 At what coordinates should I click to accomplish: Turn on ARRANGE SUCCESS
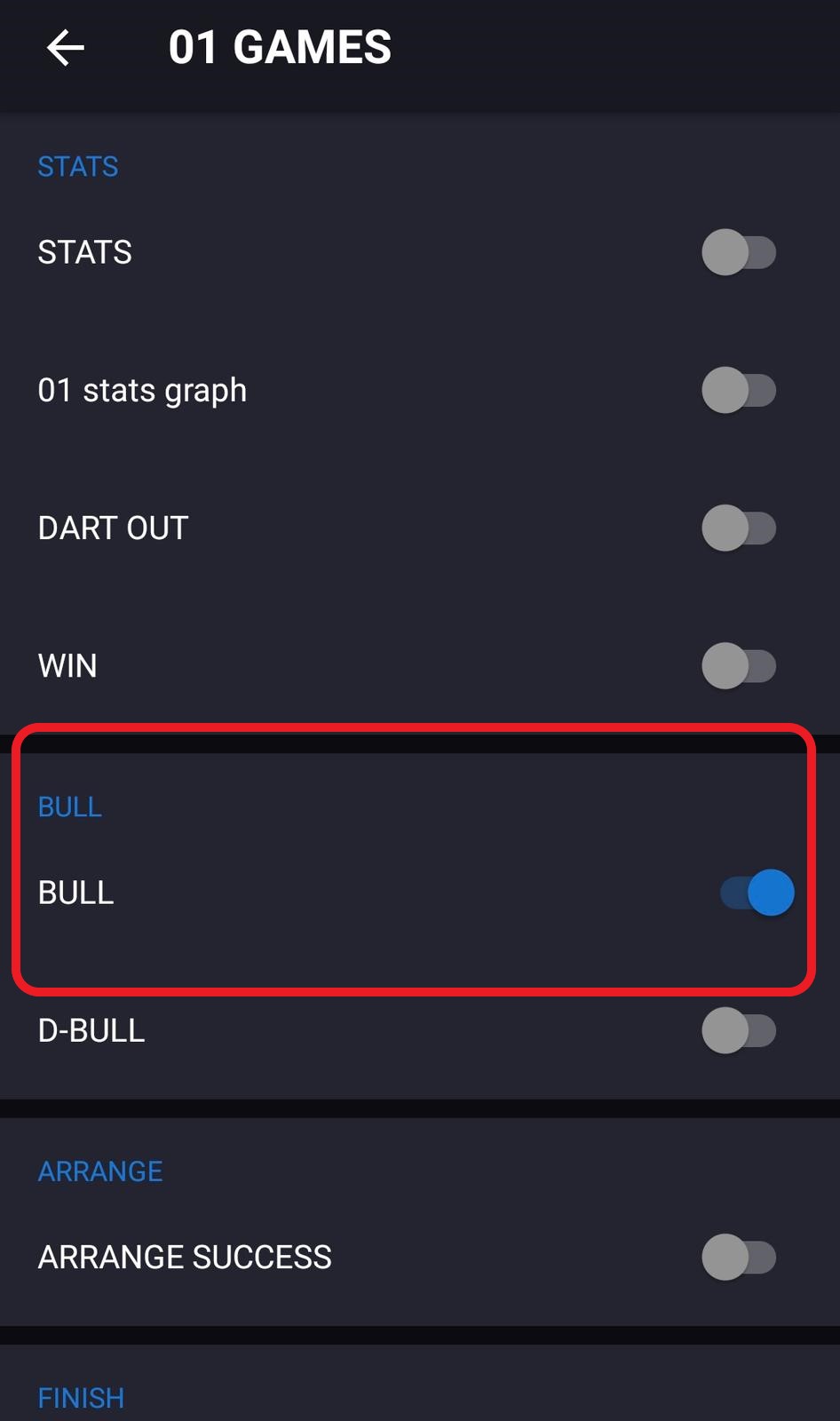coord(739,1258)
